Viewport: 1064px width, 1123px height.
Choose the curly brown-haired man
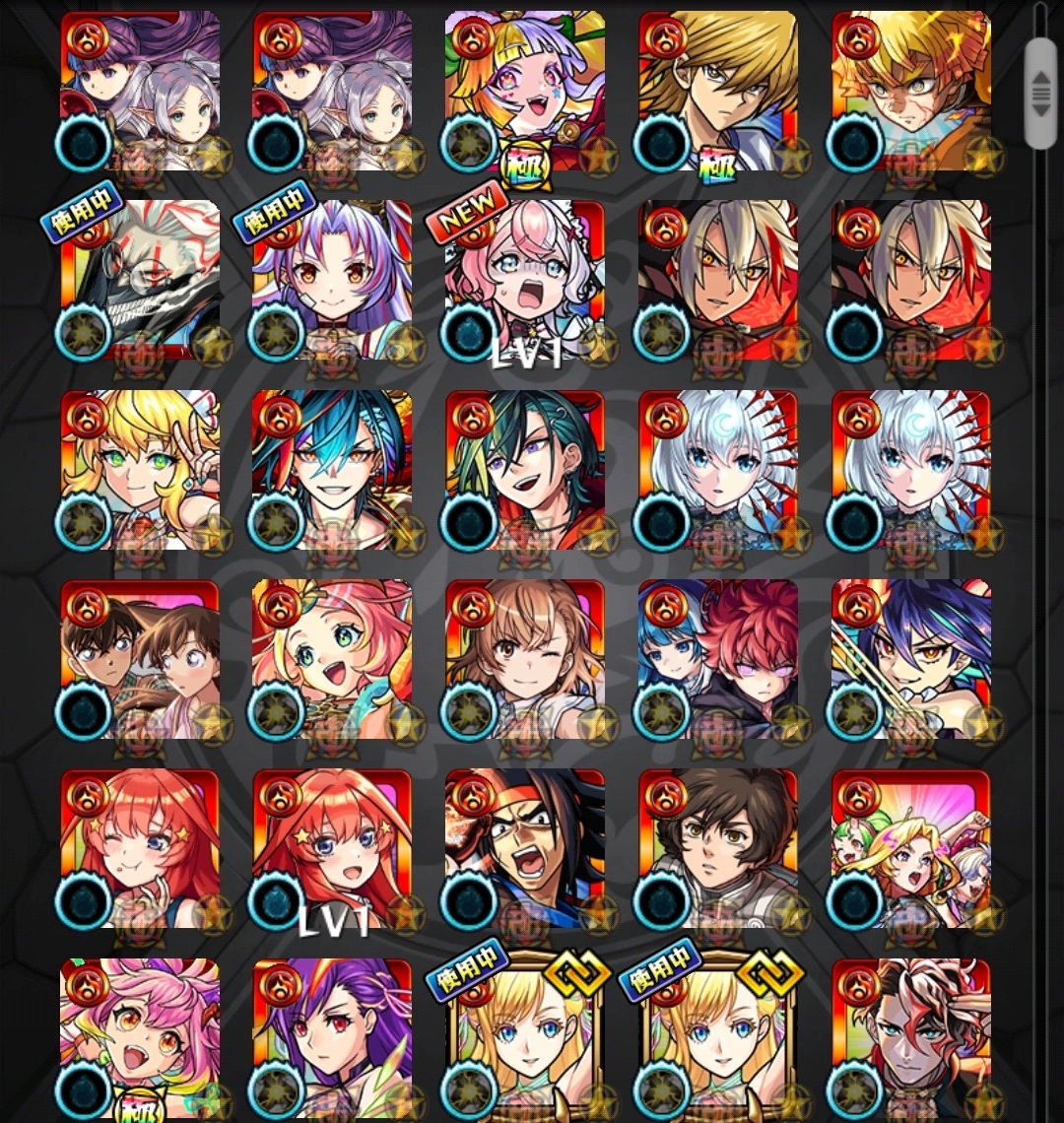click(717, 848)
